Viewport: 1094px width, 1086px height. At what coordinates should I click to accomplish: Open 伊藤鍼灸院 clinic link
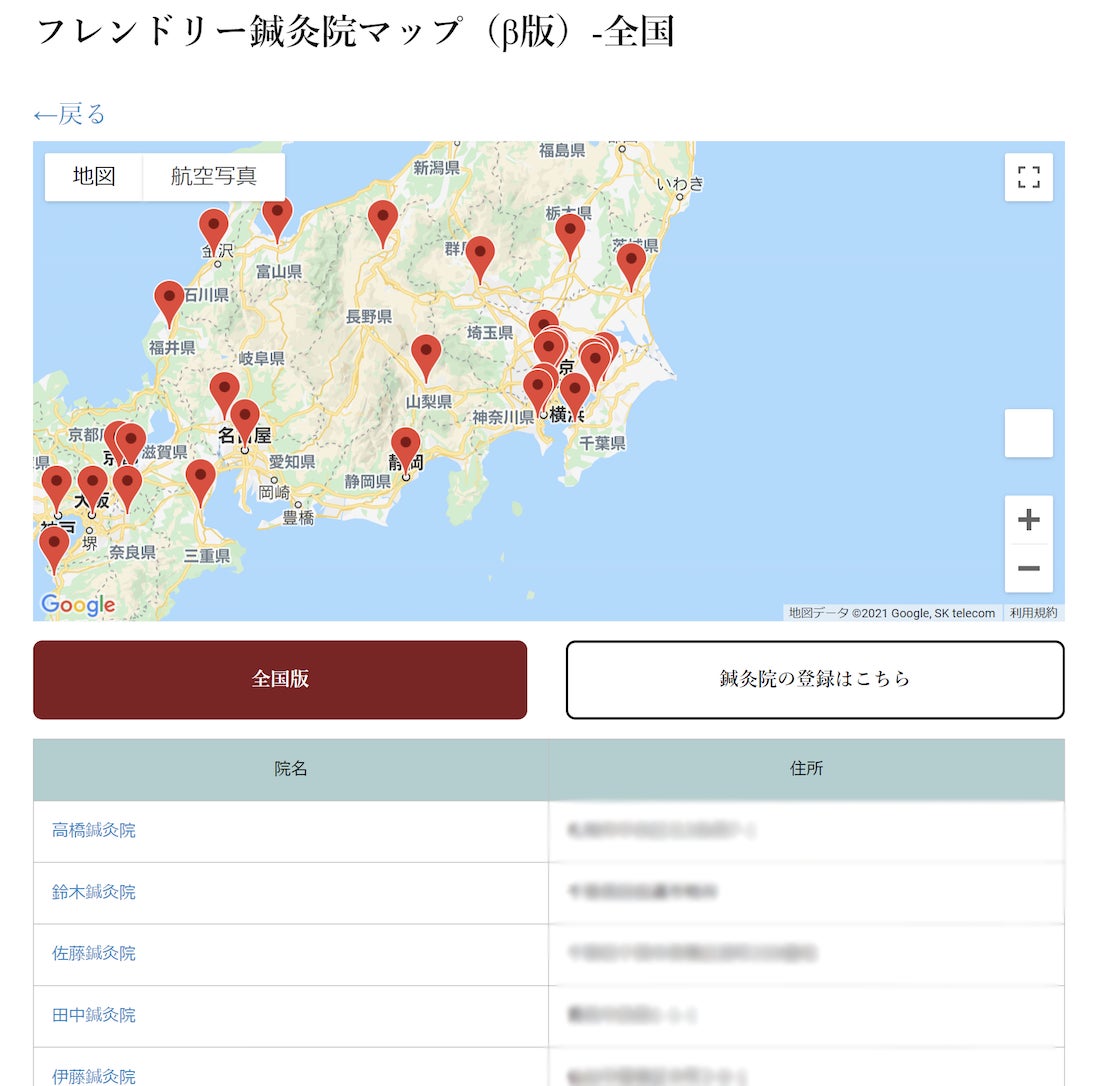tap(94, 1076)
